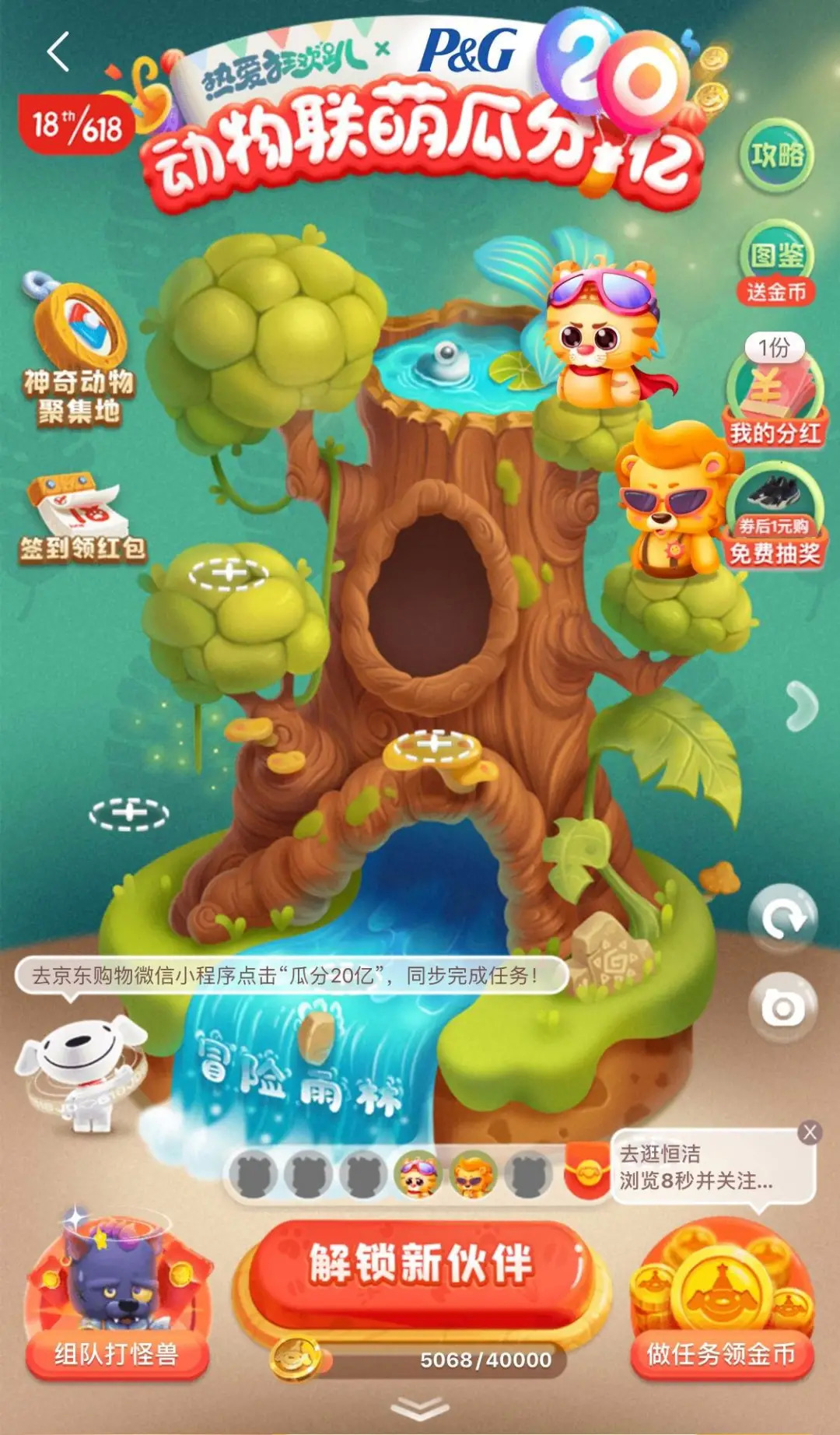Open the camera screenshot button

[x=782, y=1009]
